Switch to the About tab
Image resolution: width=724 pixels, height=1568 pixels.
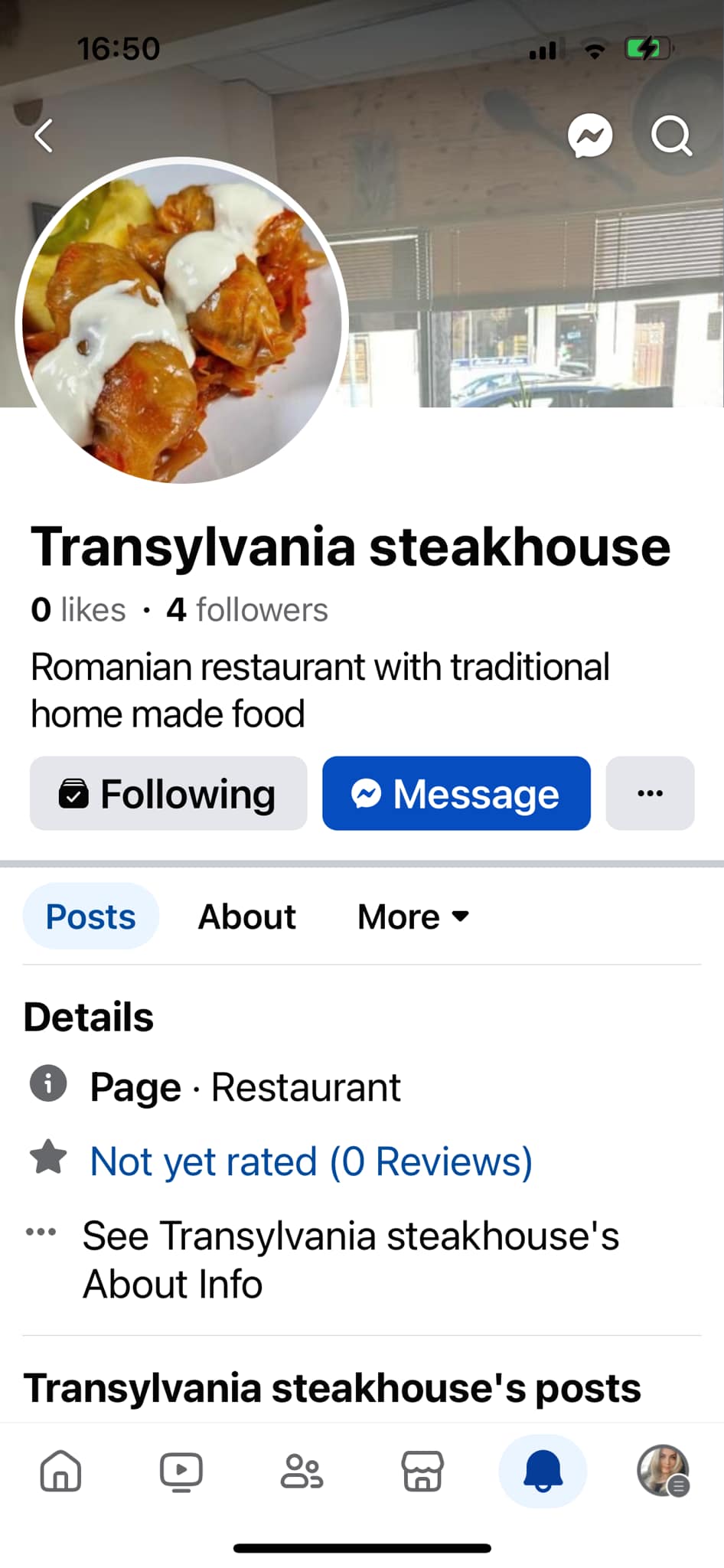[246, 916]
